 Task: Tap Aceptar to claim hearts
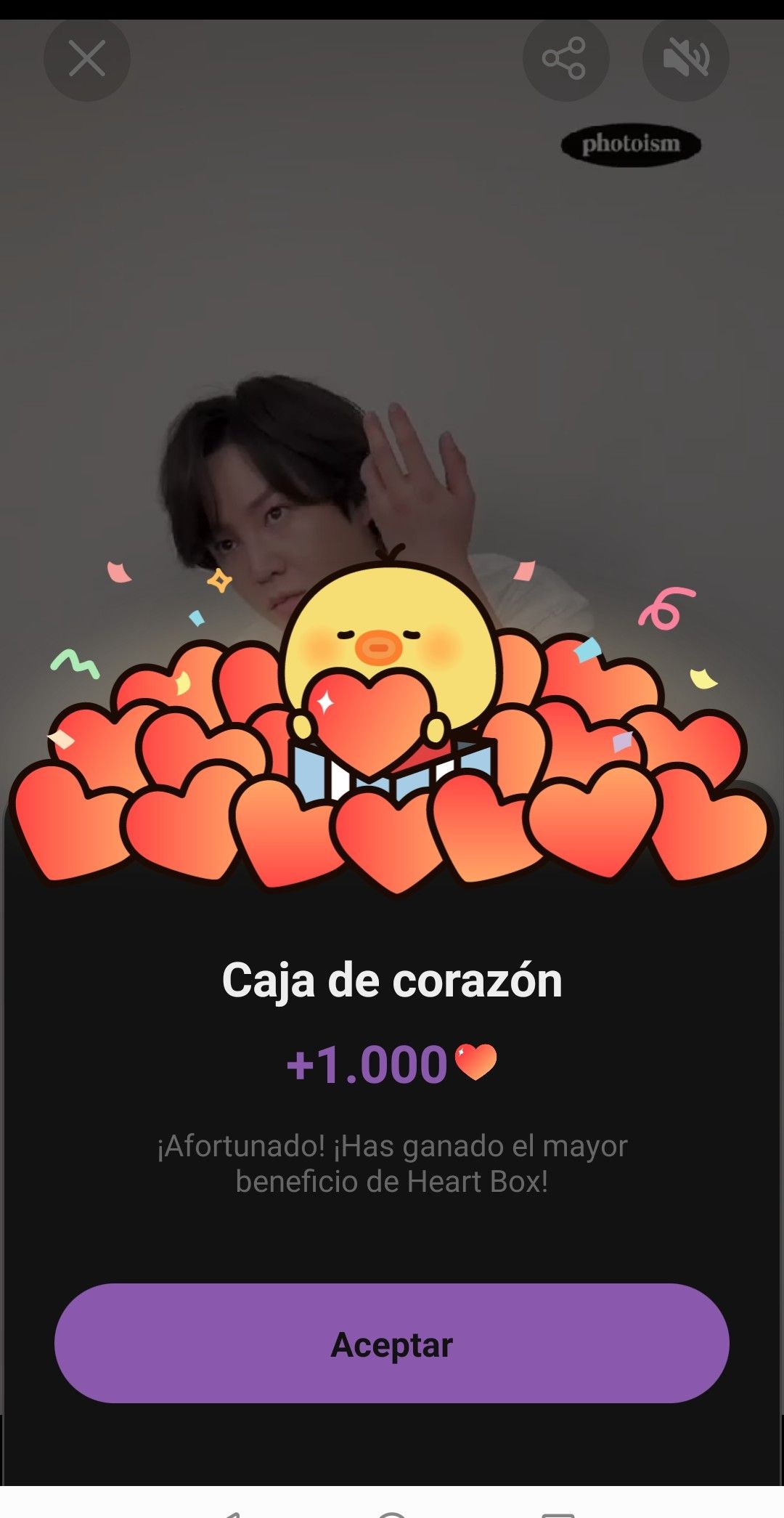point(392,1344)
